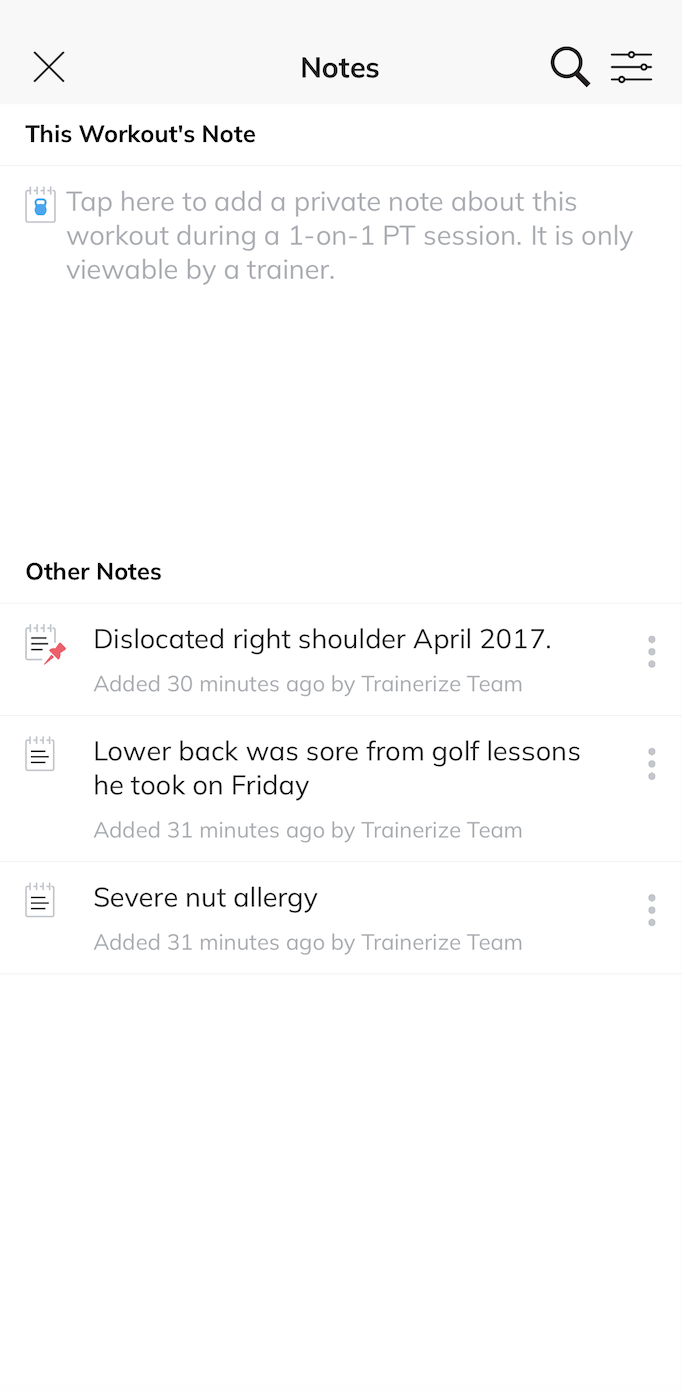The width and height of the screenshot is (682, 1392).
Task: Open the severe nut allergy note
Action: pos(206,898)
